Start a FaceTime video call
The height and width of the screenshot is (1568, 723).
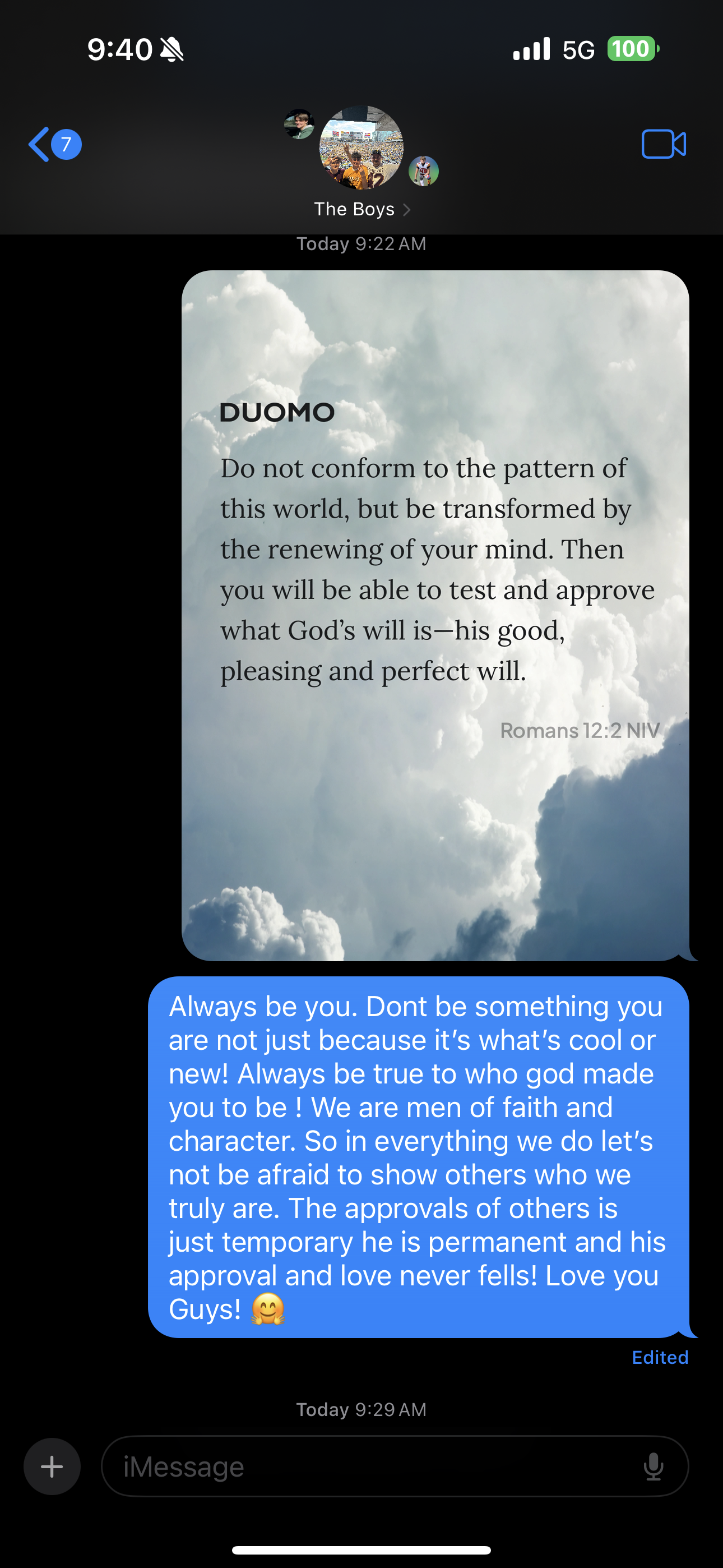point(664,144)
